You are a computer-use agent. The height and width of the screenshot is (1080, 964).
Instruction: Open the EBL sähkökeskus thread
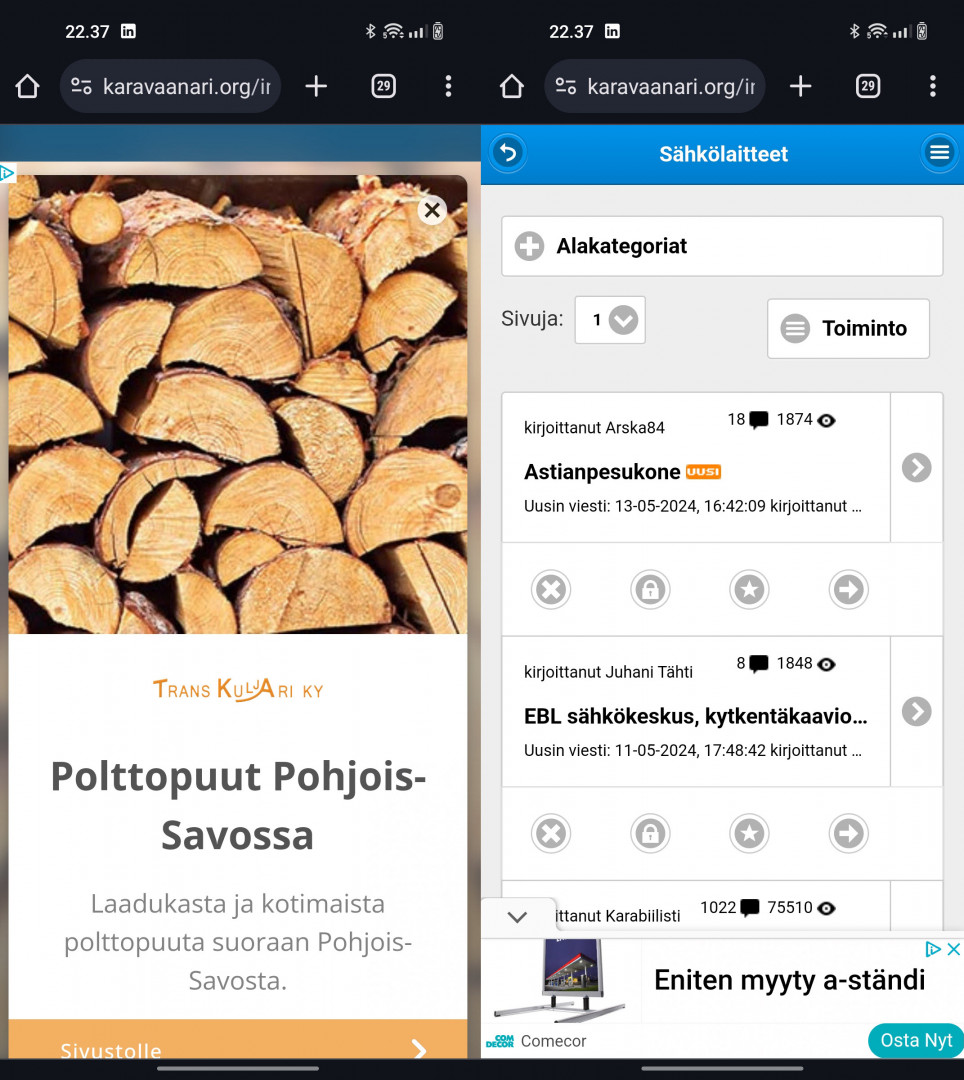pyautogui.click(x=695, y=716)
